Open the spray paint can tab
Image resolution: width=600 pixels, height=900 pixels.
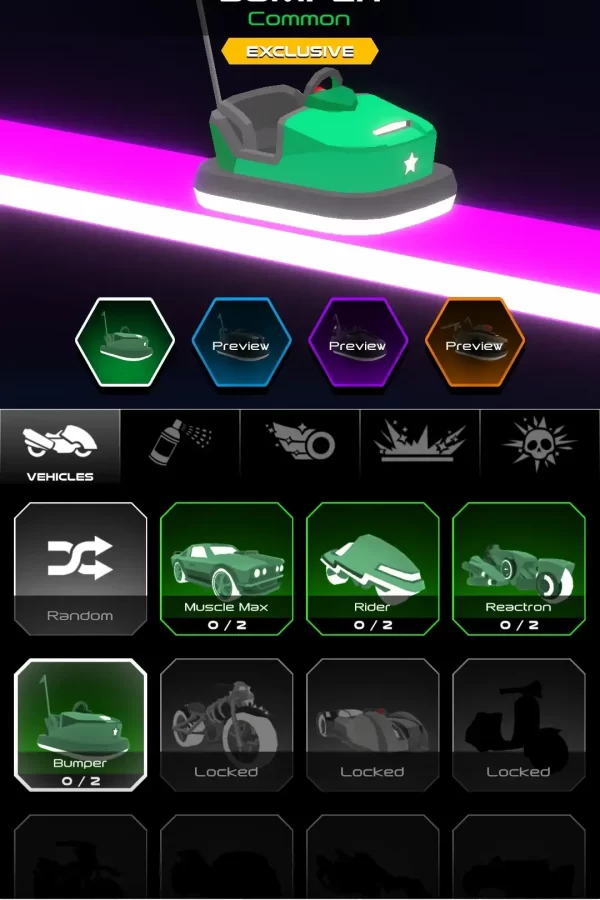[180, 441]
